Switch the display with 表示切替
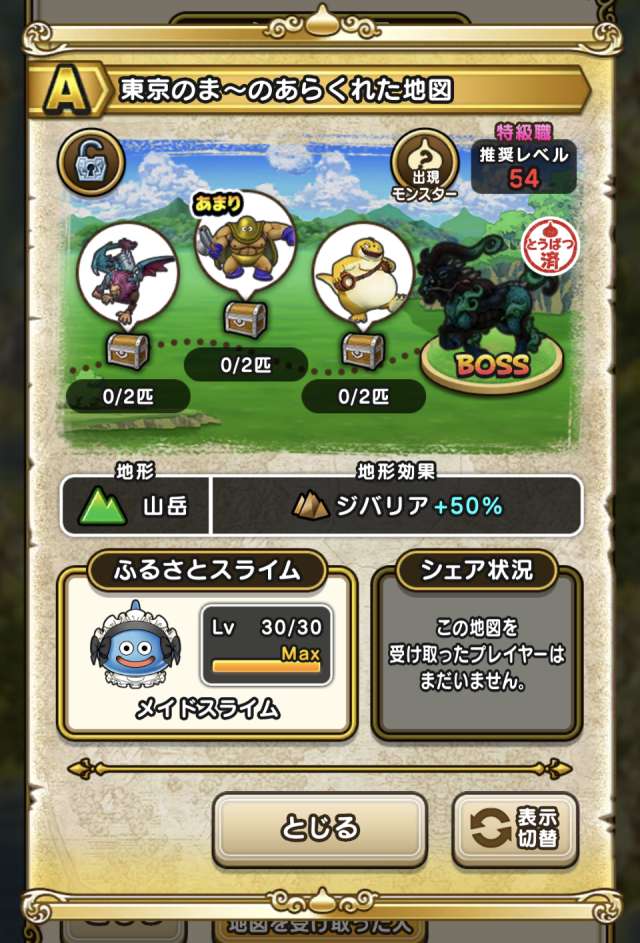This screenshot has height=943, width=640. [515, 829]
